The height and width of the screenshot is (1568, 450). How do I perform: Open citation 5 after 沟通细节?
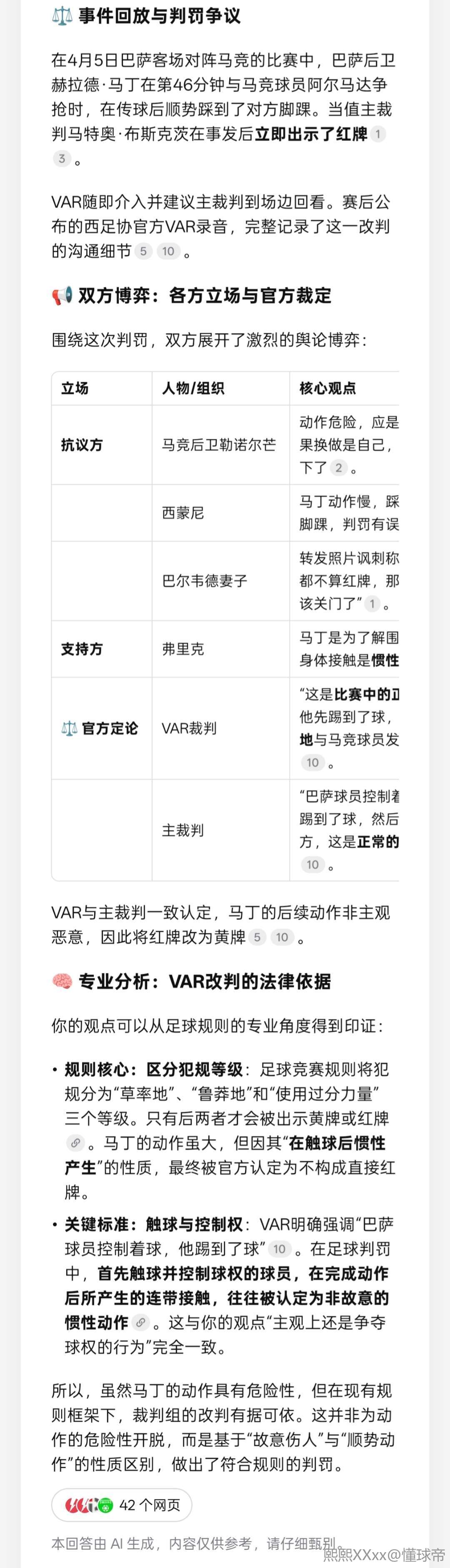pos(143,251)
